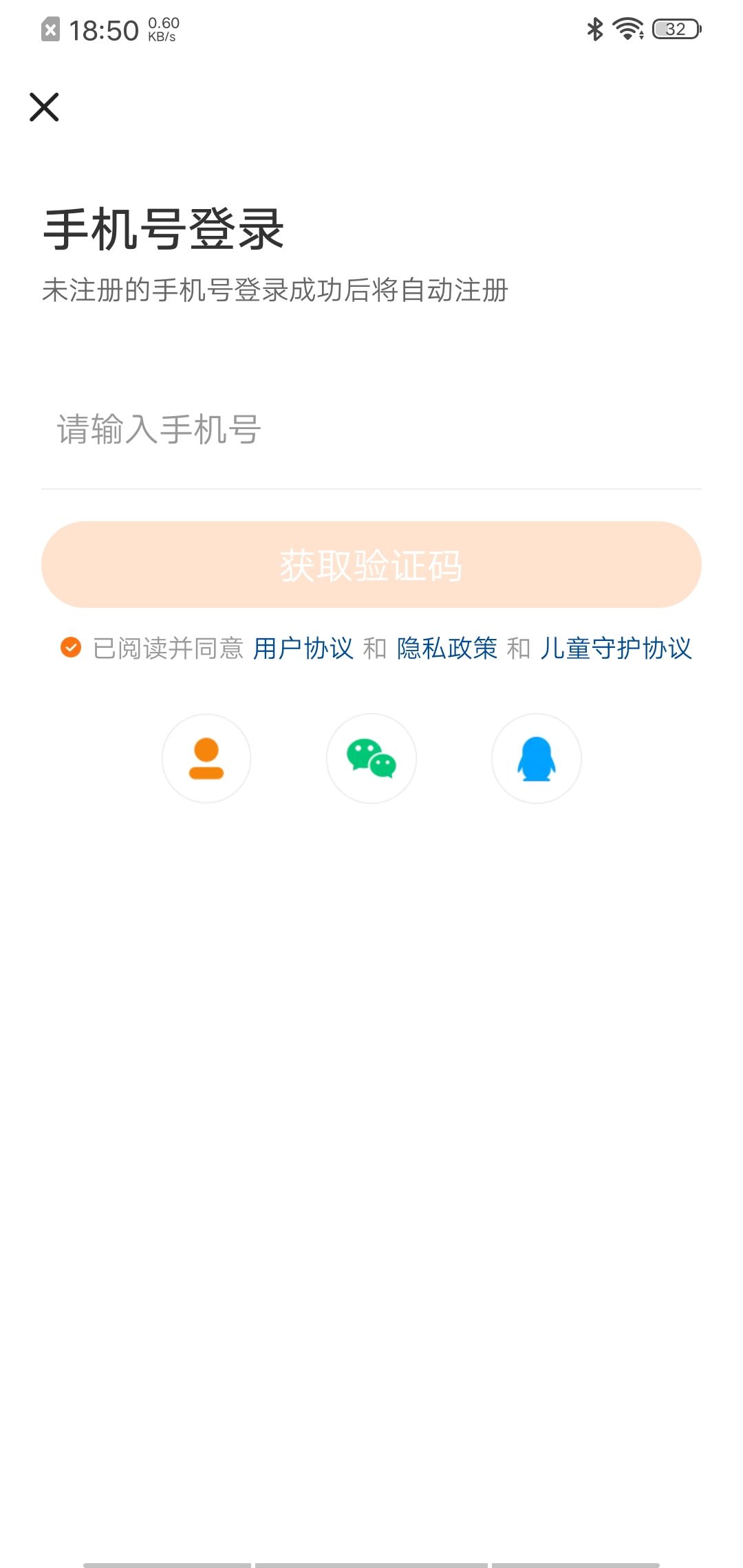Choose the orange account login icon
The image size is (743, 1568).
click(x=206, y=758)
